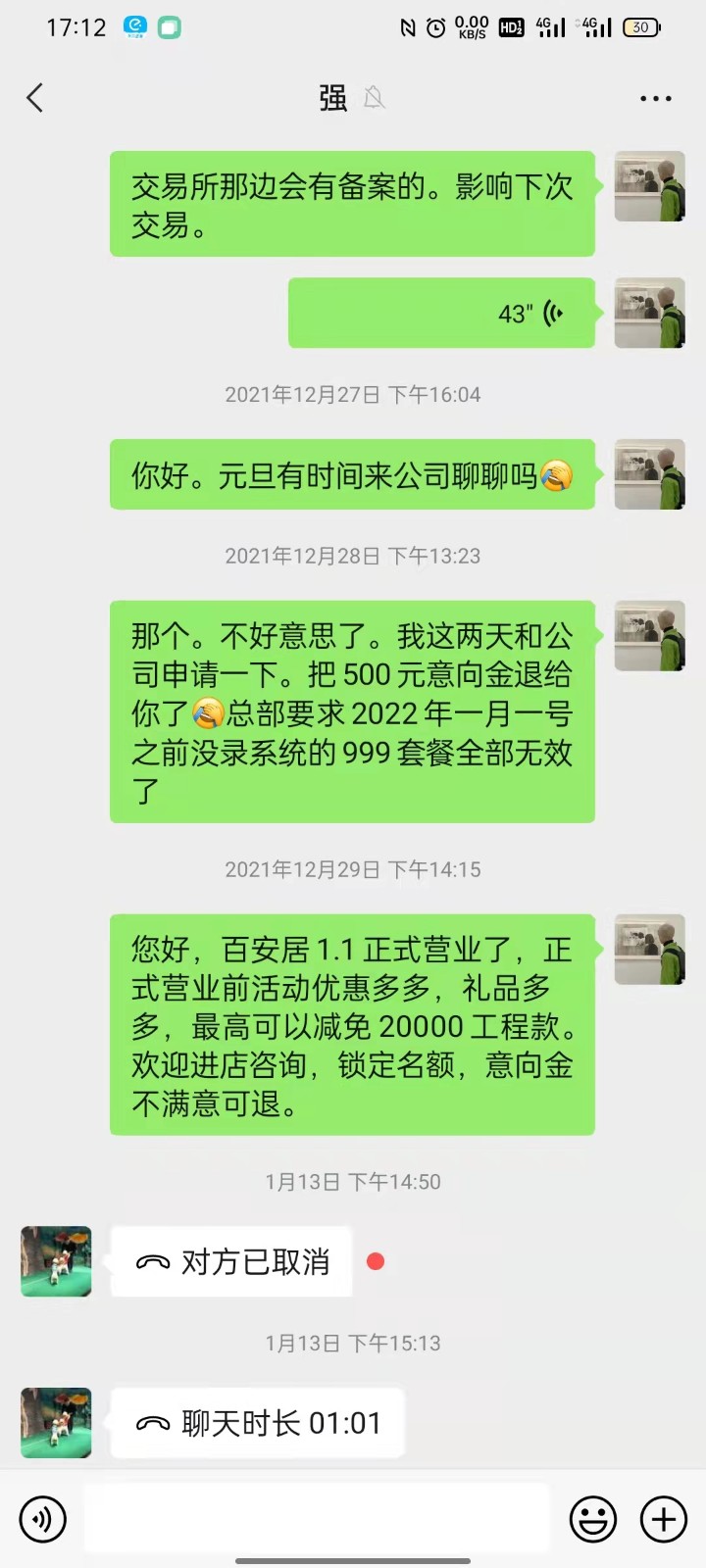Open the plus attachments menu
The height and width of the screenshot is (1568, 706).
pyautogui.click(x=664, y=1520)
